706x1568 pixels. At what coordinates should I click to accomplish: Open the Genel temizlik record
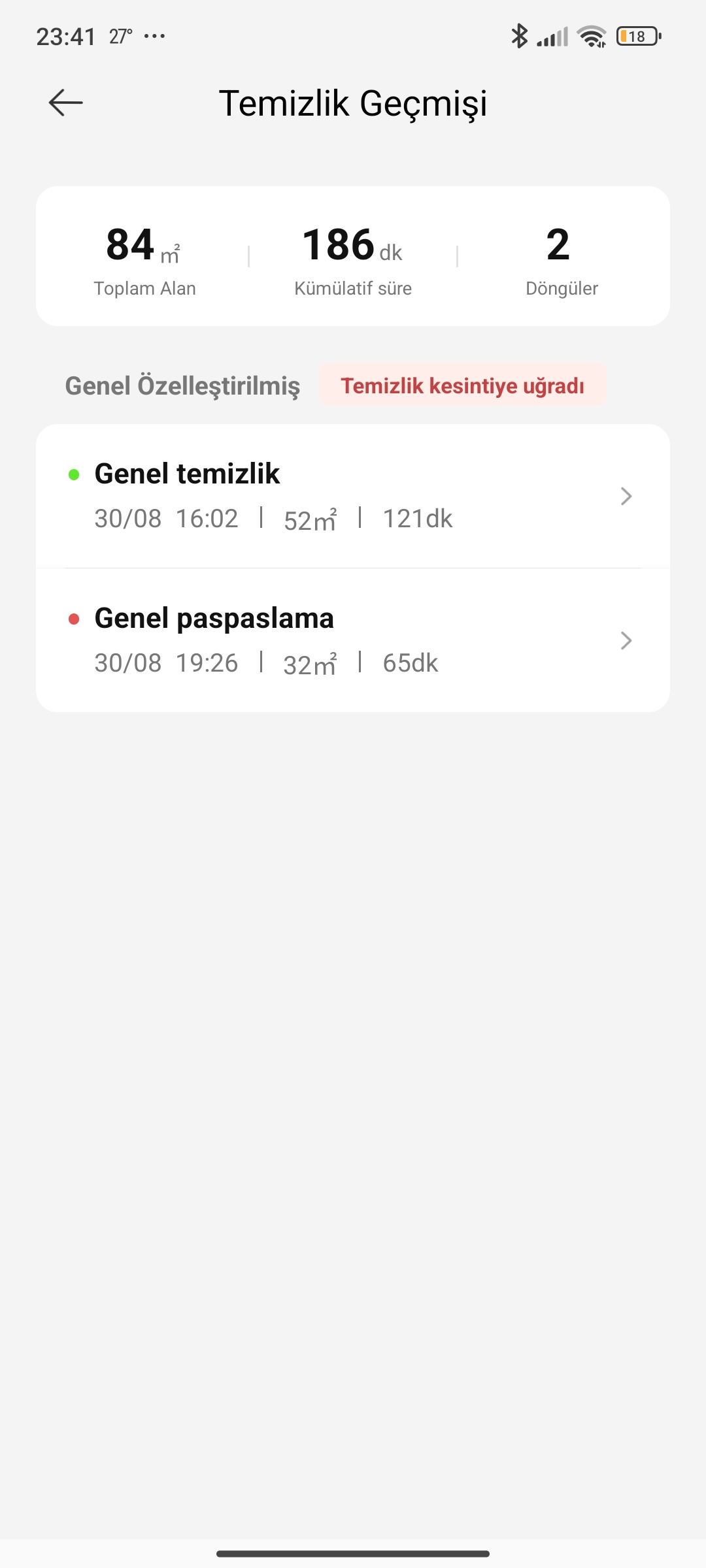[353, 497]
